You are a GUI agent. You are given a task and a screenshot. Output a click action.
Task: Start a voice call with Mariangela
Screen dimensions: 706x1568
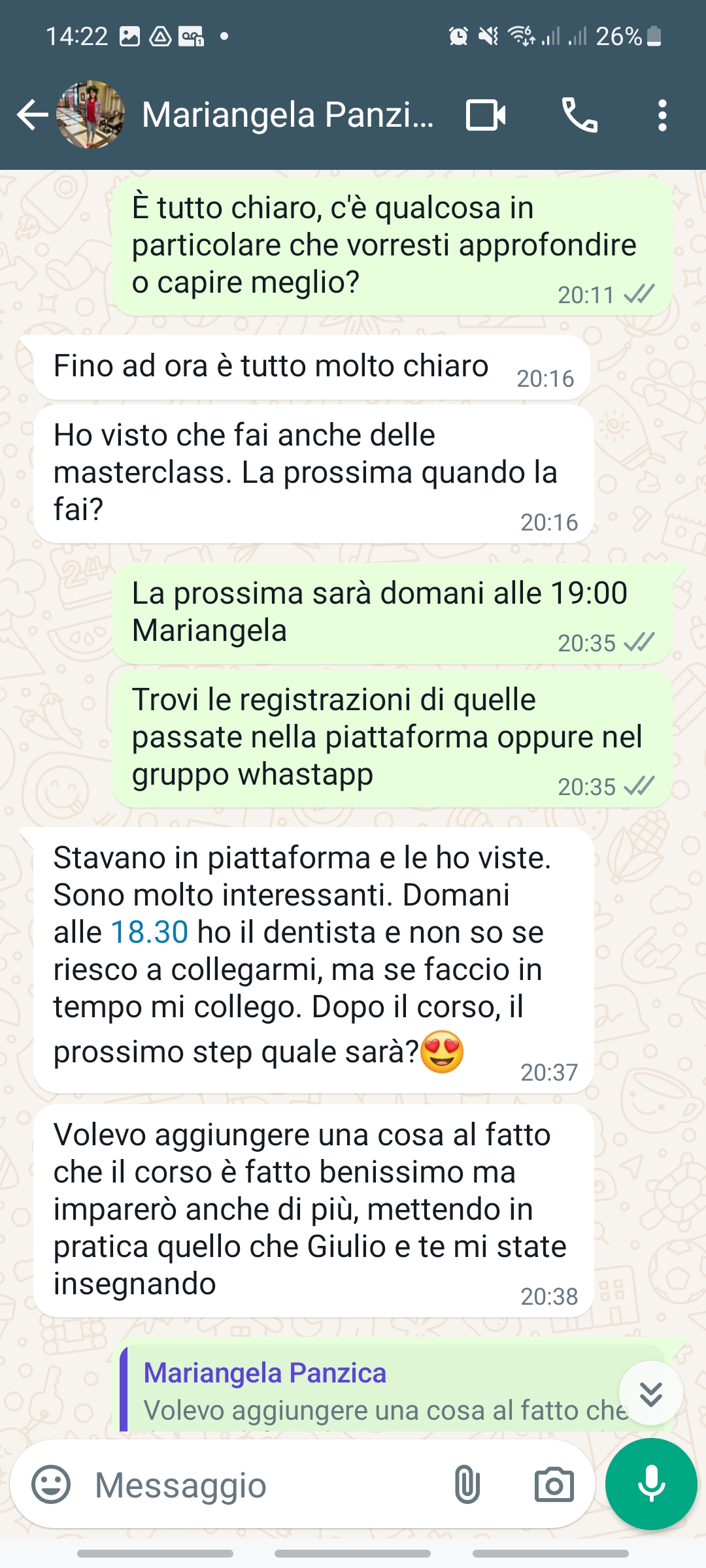580,116
